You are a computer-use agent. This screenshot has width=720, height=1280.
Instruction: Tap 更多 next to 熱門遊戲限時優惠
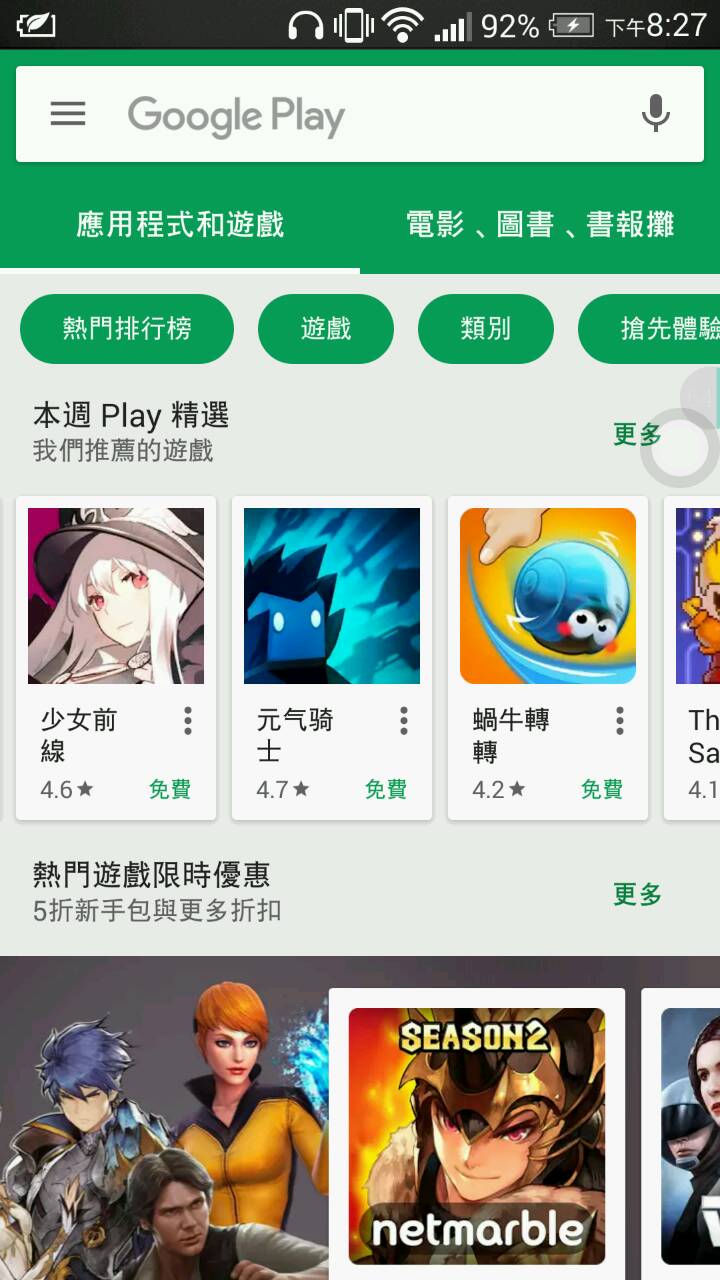(637, 894)
